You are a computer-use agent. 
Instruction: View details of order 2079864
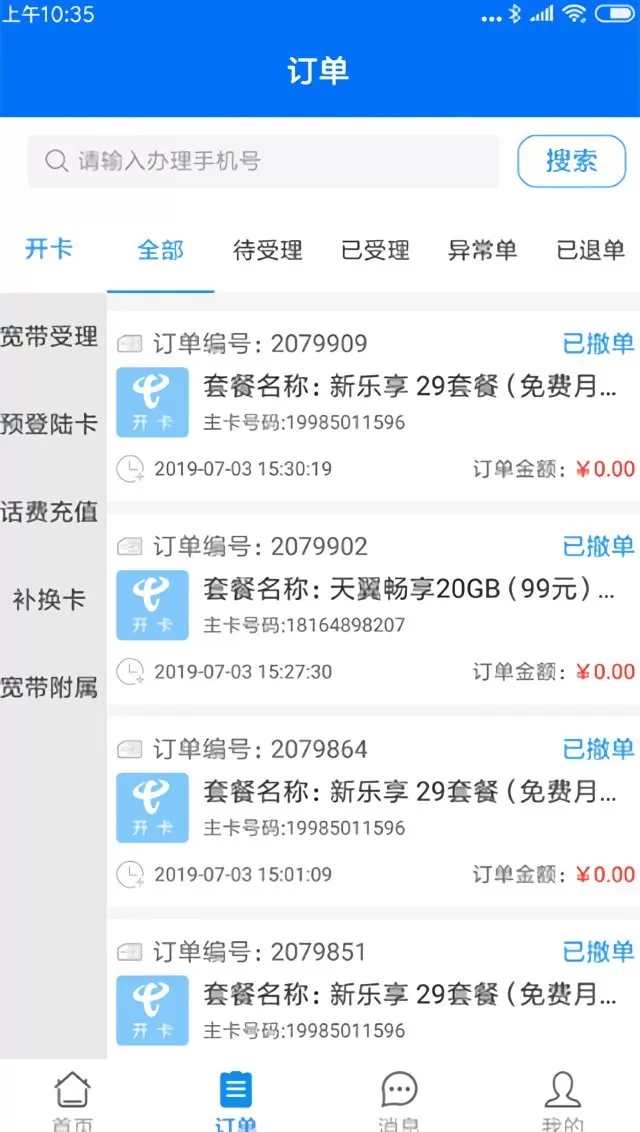tap(373, 812)
